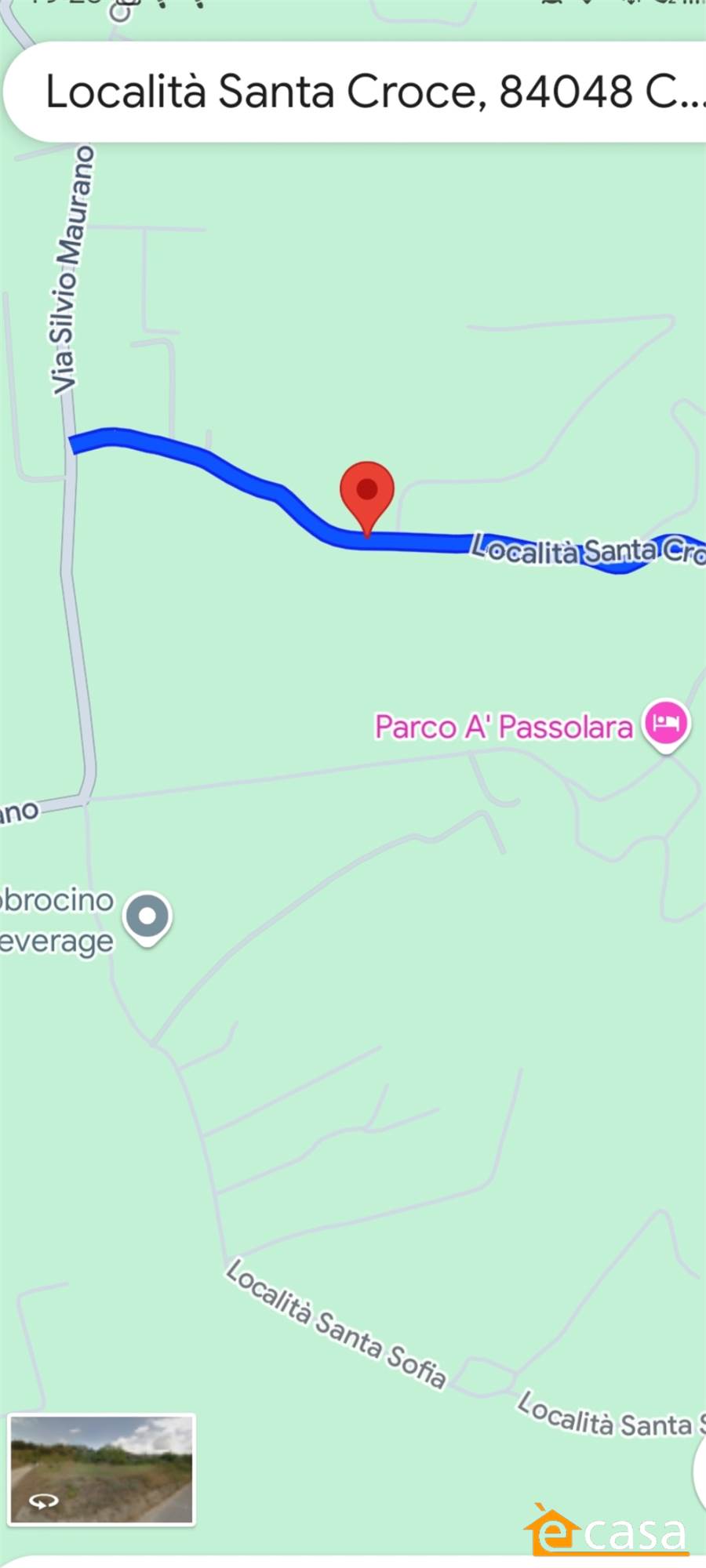Screen dimensions: 706x1568
Task: Open the grey beverage place marker
Action: (147, 918)
